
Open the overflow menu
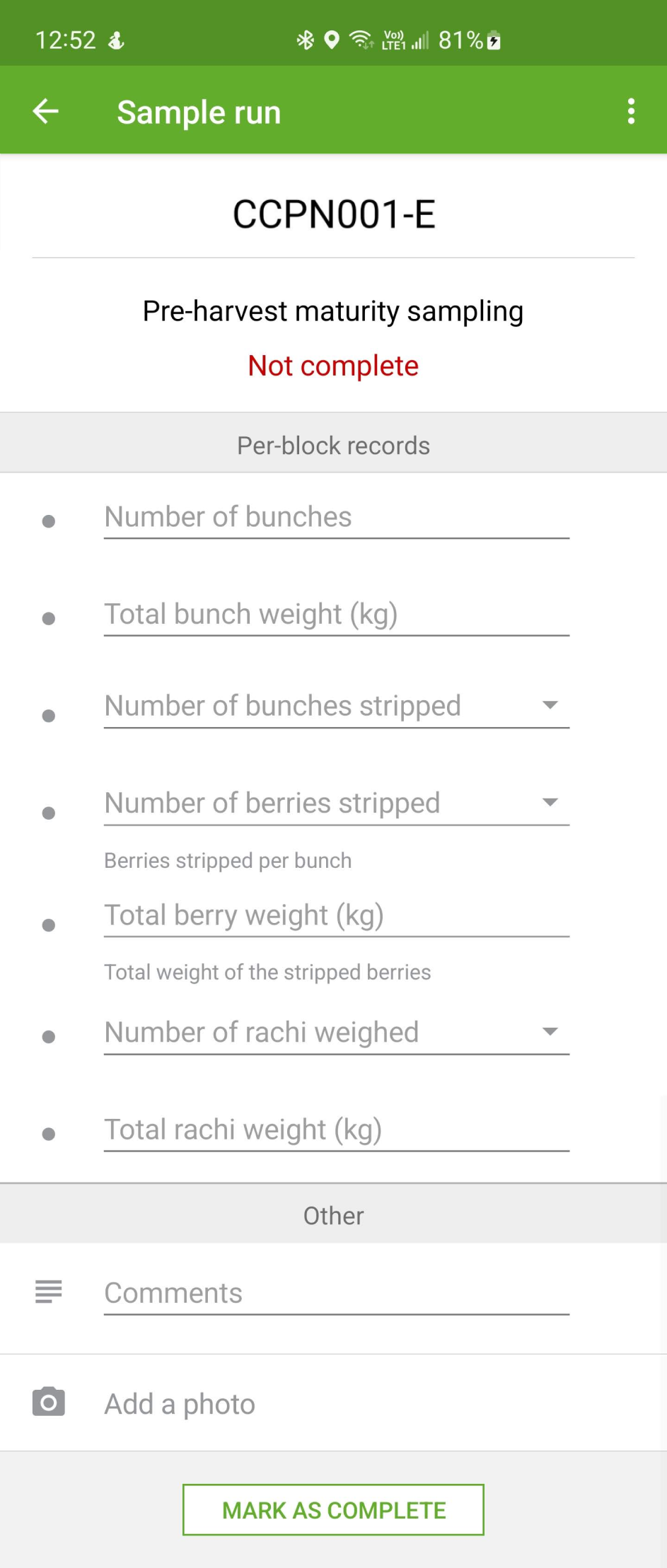tap(631, 111)
